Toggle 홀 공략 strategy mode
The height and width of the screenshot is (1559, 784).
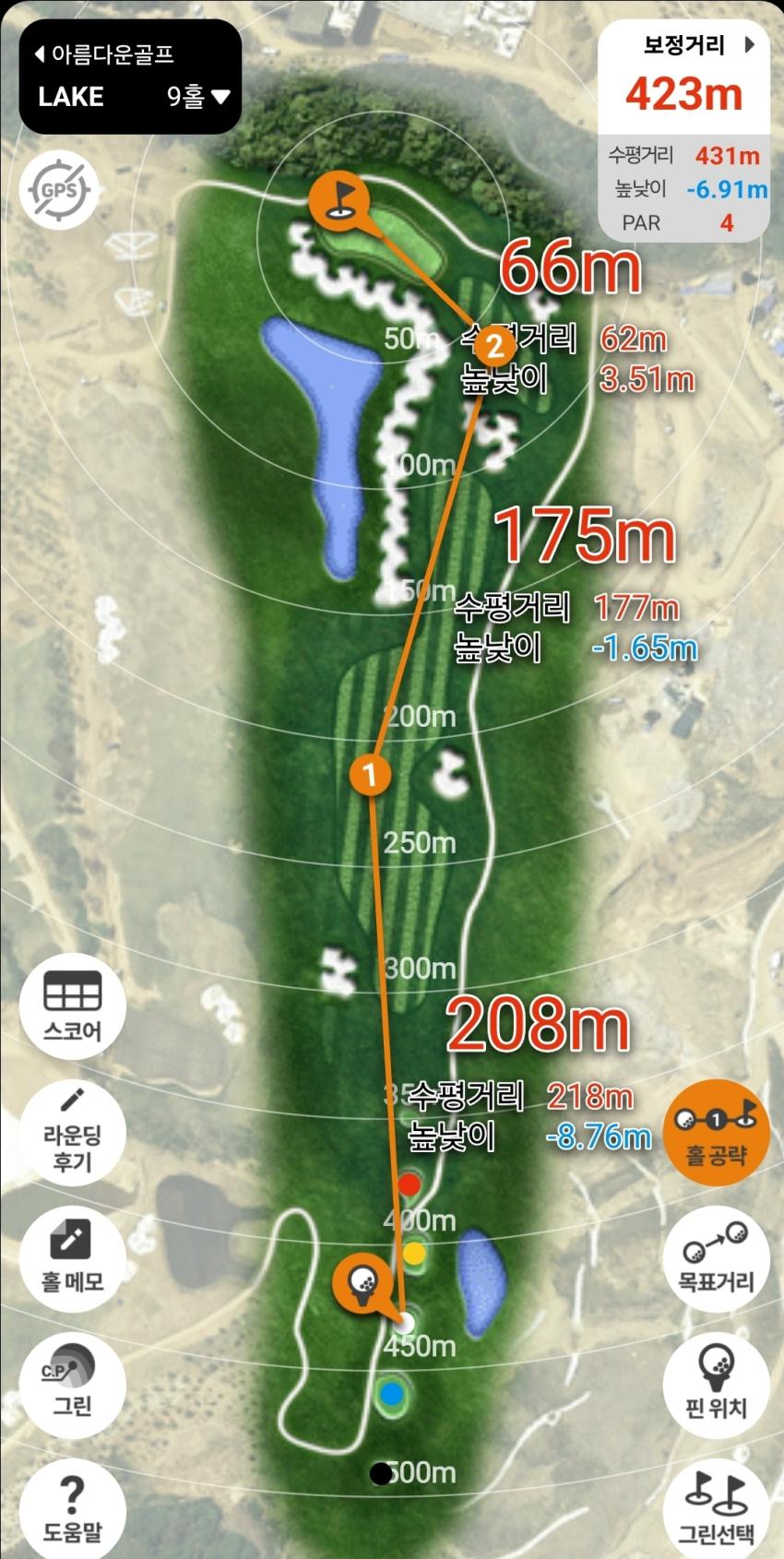pyautogui.click(x=717, y=1132)
